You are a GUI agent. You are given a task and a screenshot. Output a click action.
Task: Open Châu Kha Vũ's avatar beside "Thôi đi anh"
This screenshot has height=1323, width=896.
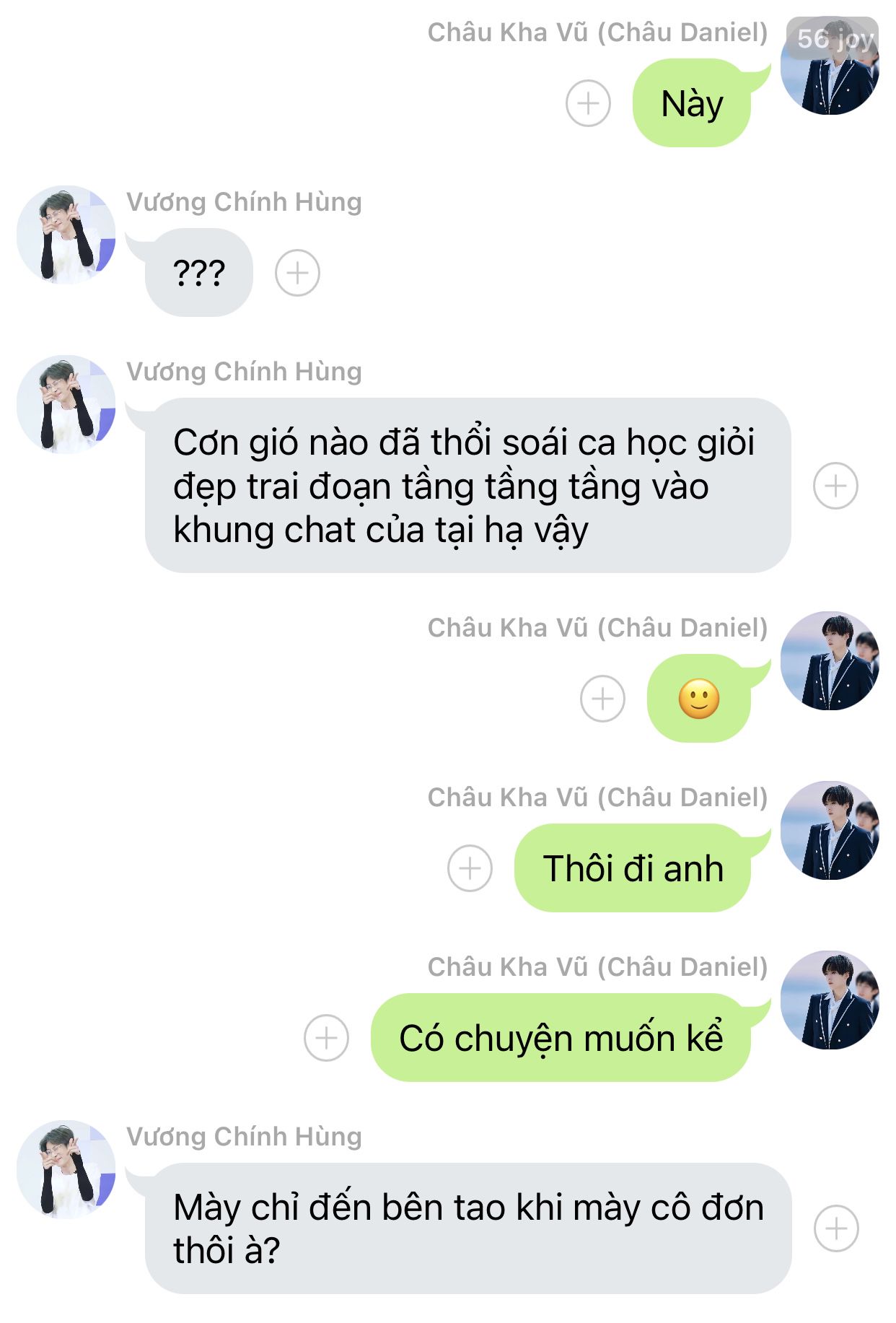tap(830, 831)
